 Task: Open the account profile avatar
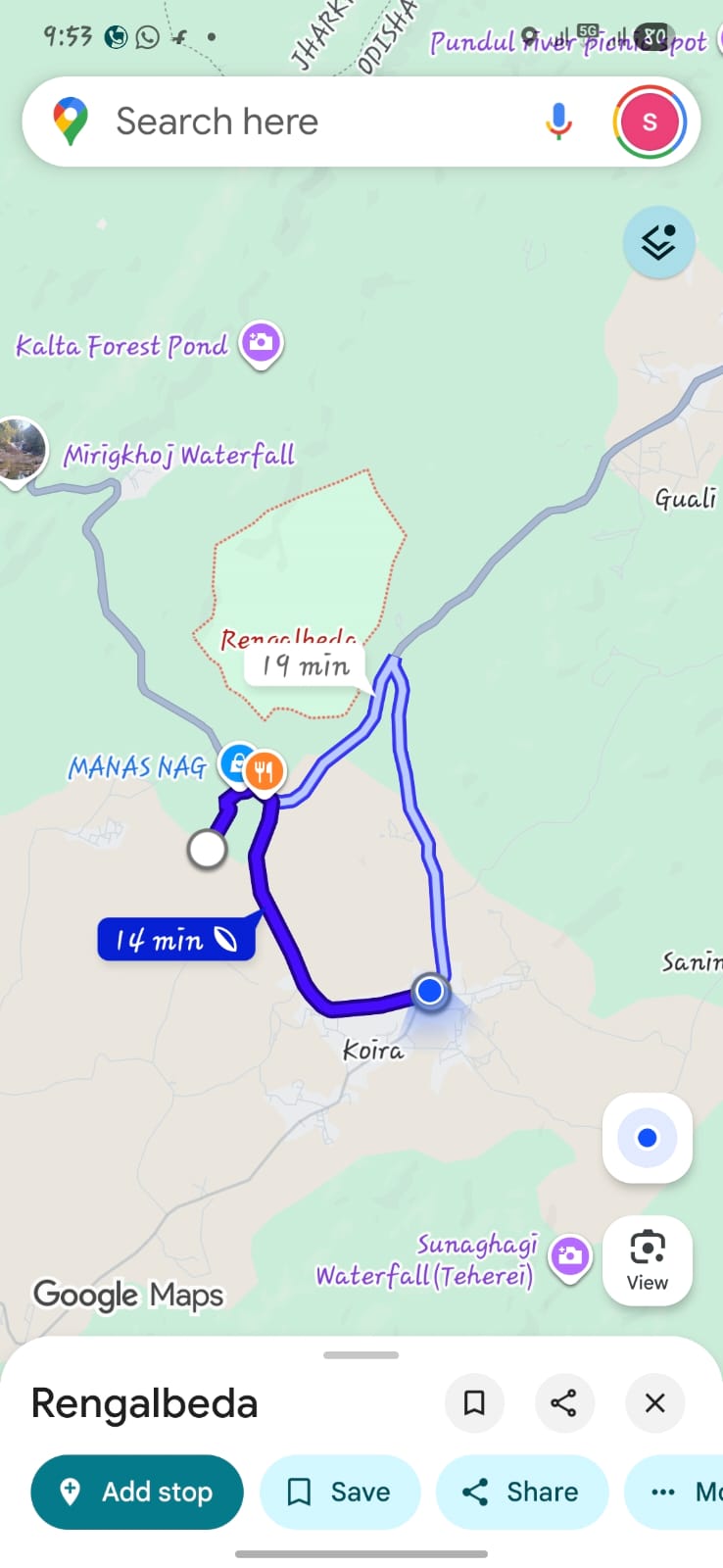pos(649,122)
